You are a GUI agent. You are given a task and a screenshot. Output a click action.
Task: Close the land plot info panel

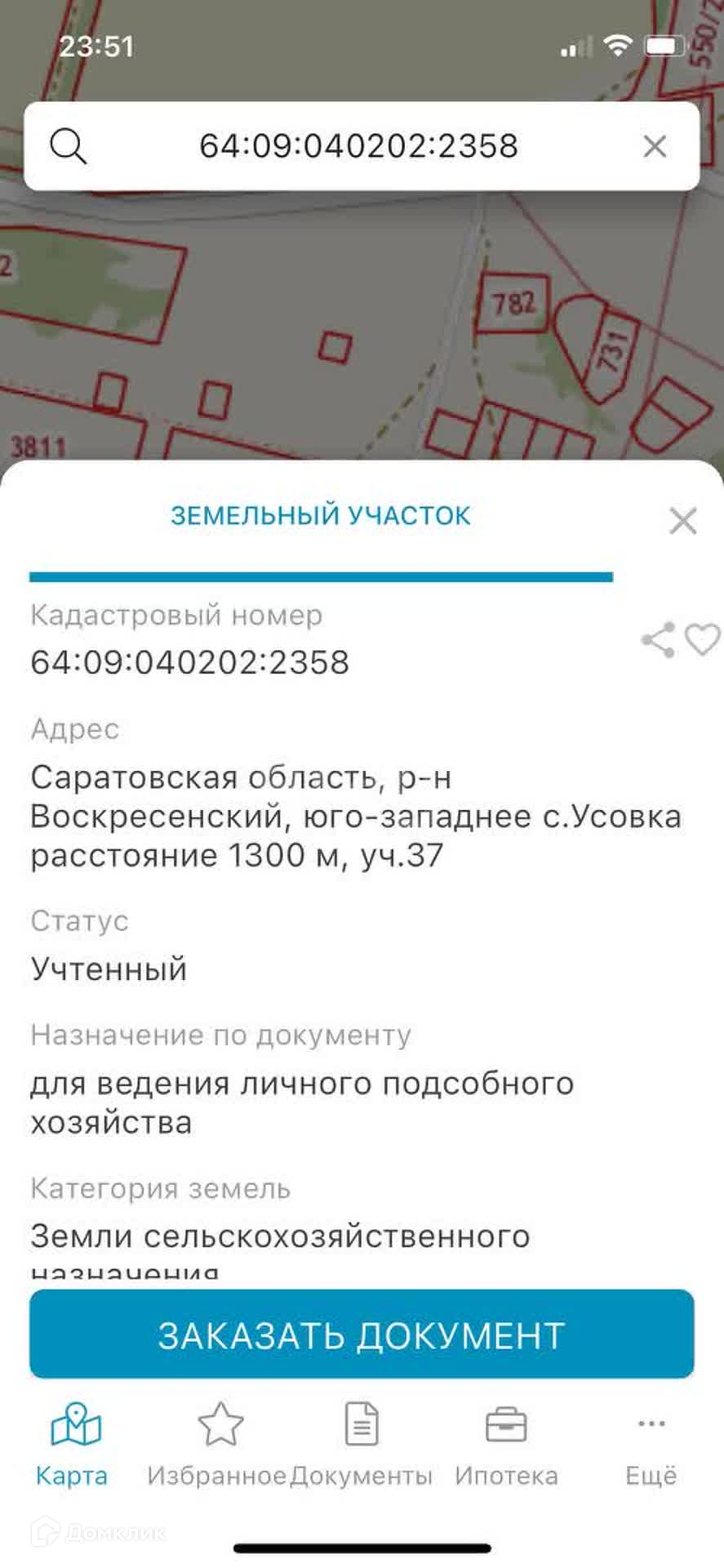[682, 520]
